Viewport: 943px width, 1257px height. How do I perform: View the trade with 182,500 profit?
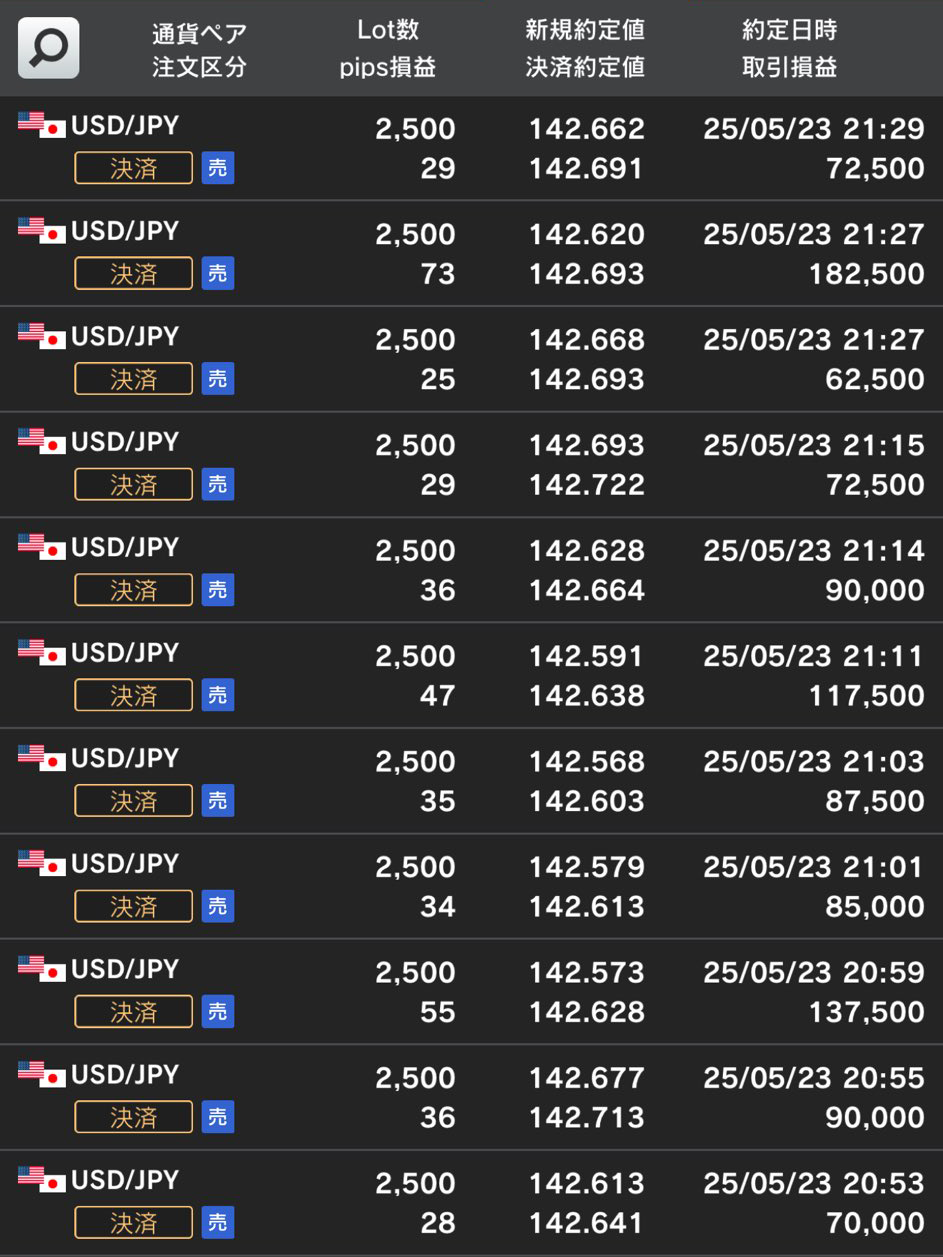[x=471, y=254]
